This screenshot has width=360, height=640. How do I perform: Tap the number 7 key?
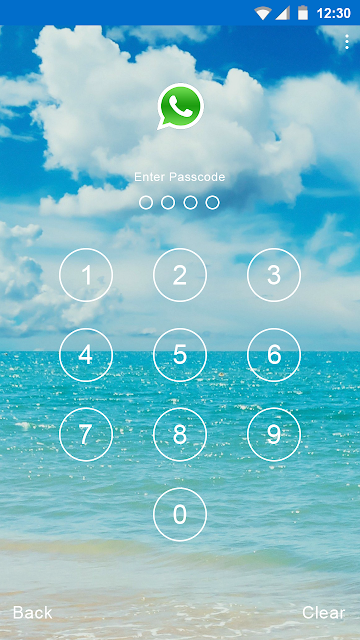[86, 435]
